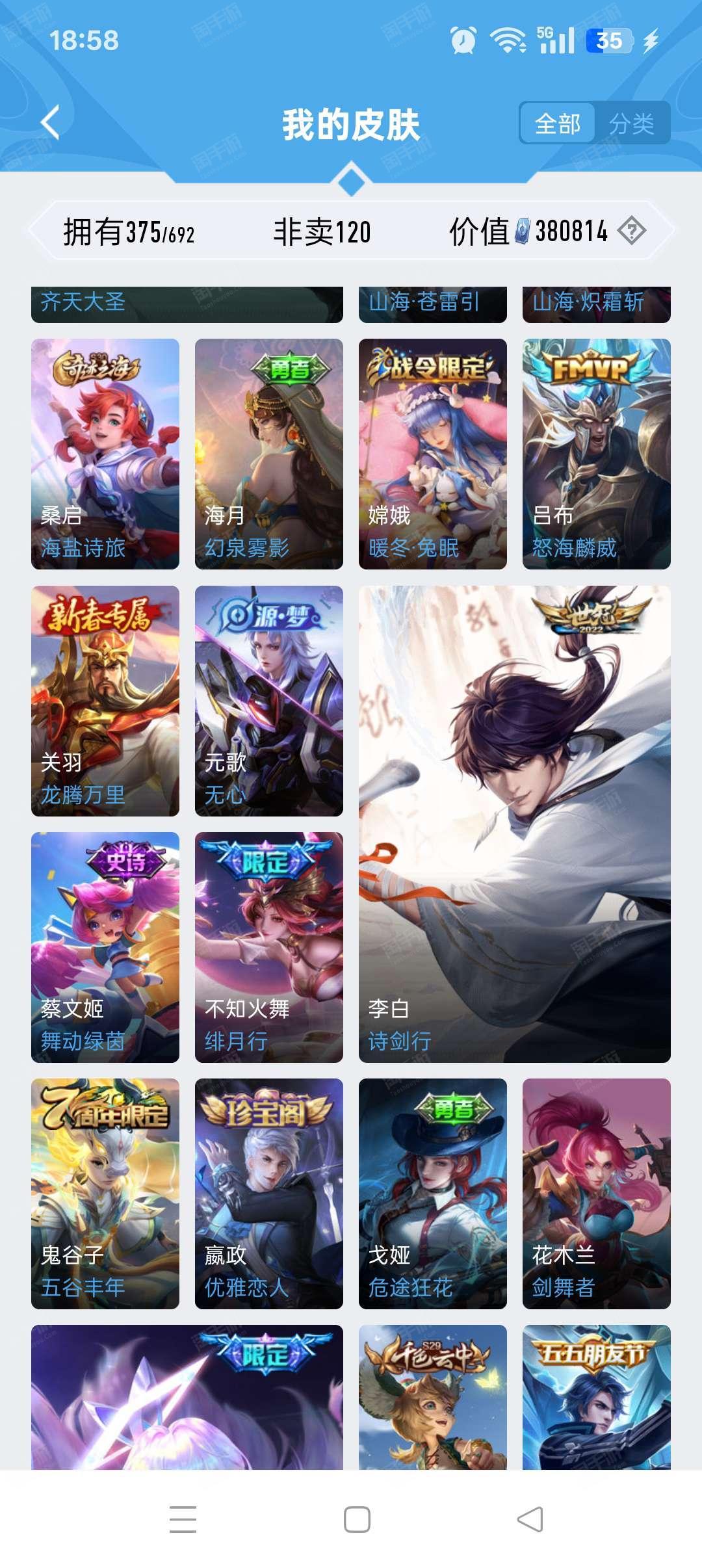Select the 全部 tab
This screenshot has width=702, height=1568.
(x=558, y=124)
